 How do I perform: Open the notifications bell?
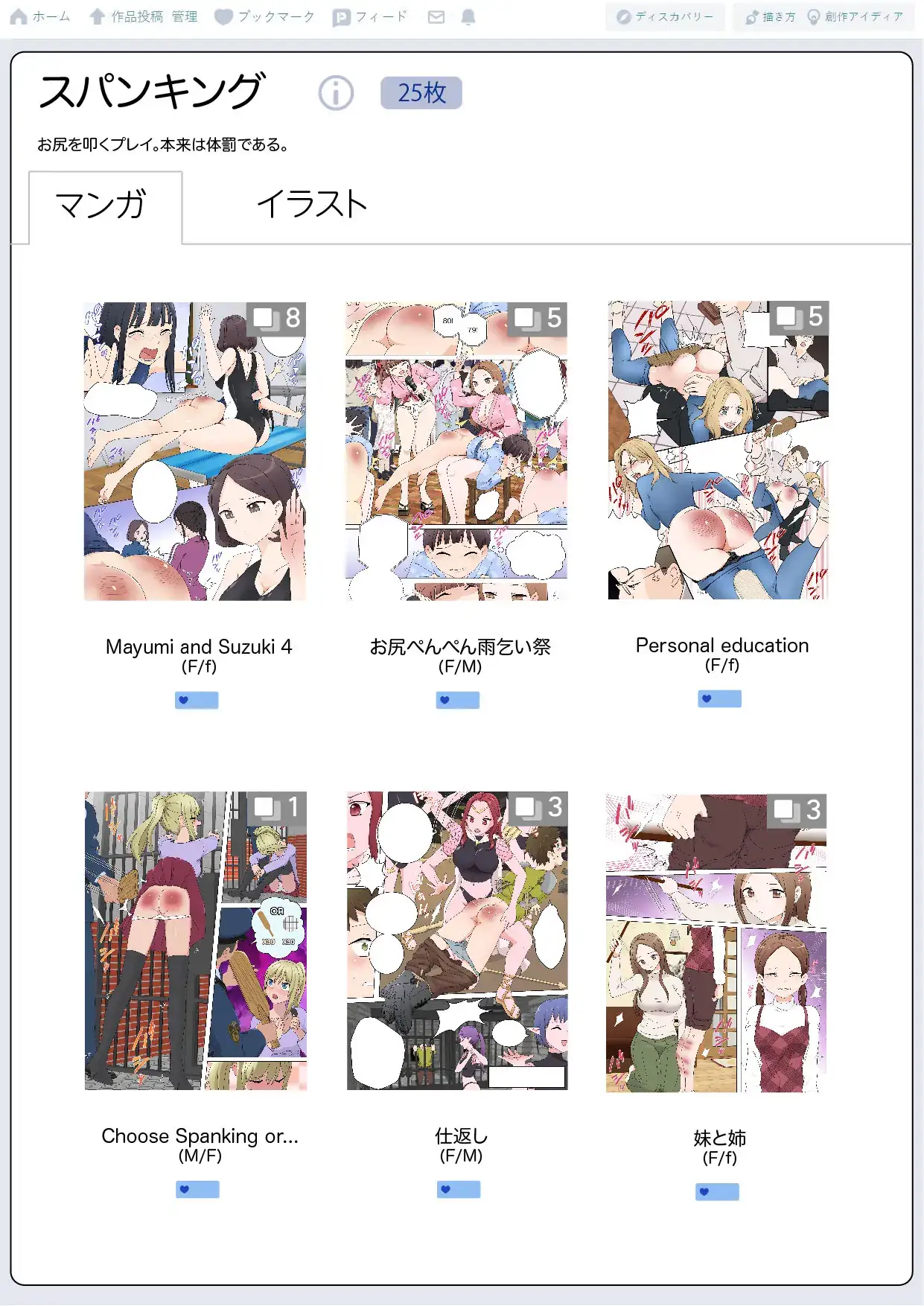(468, 16)
